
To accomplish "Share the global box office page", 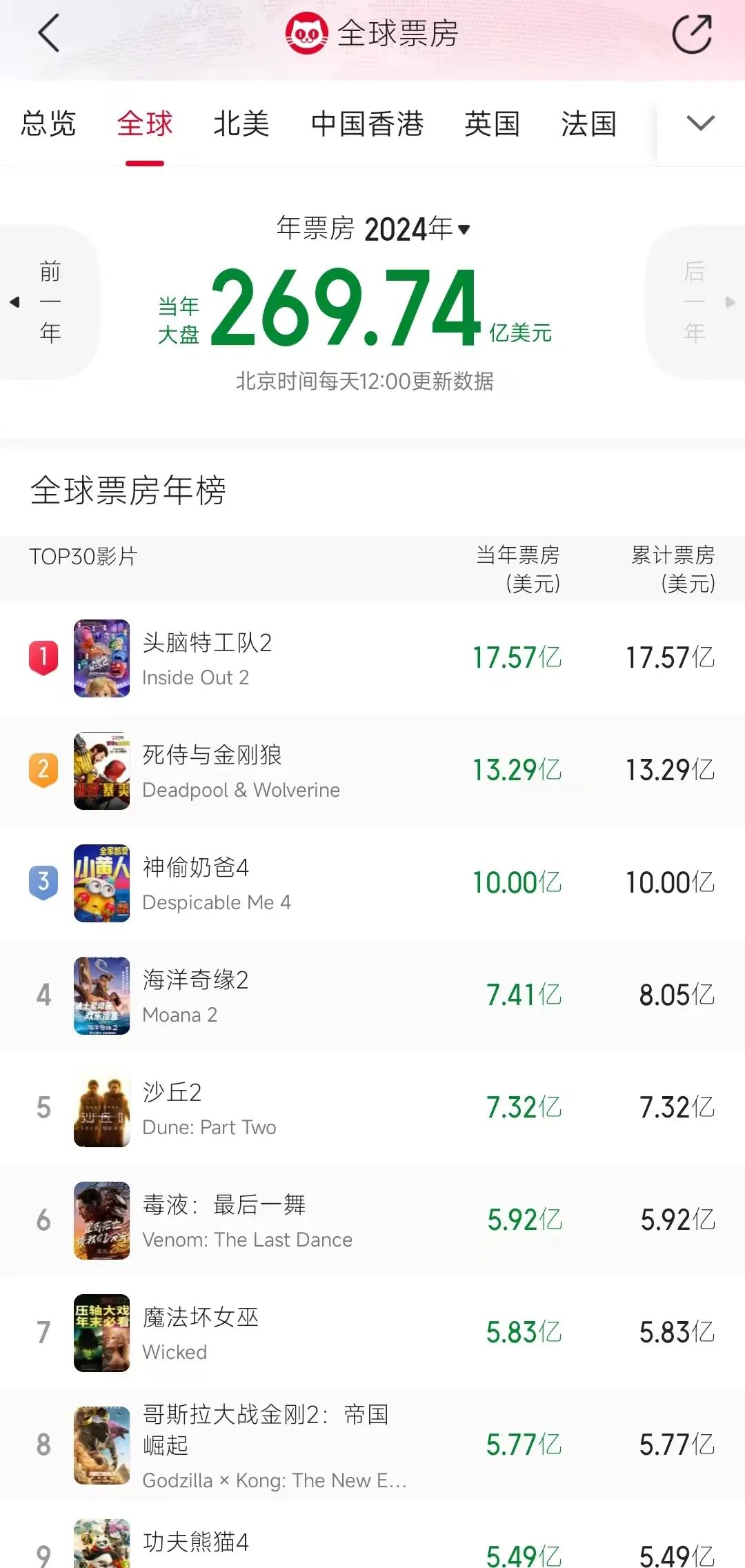I will pos(692,34).
